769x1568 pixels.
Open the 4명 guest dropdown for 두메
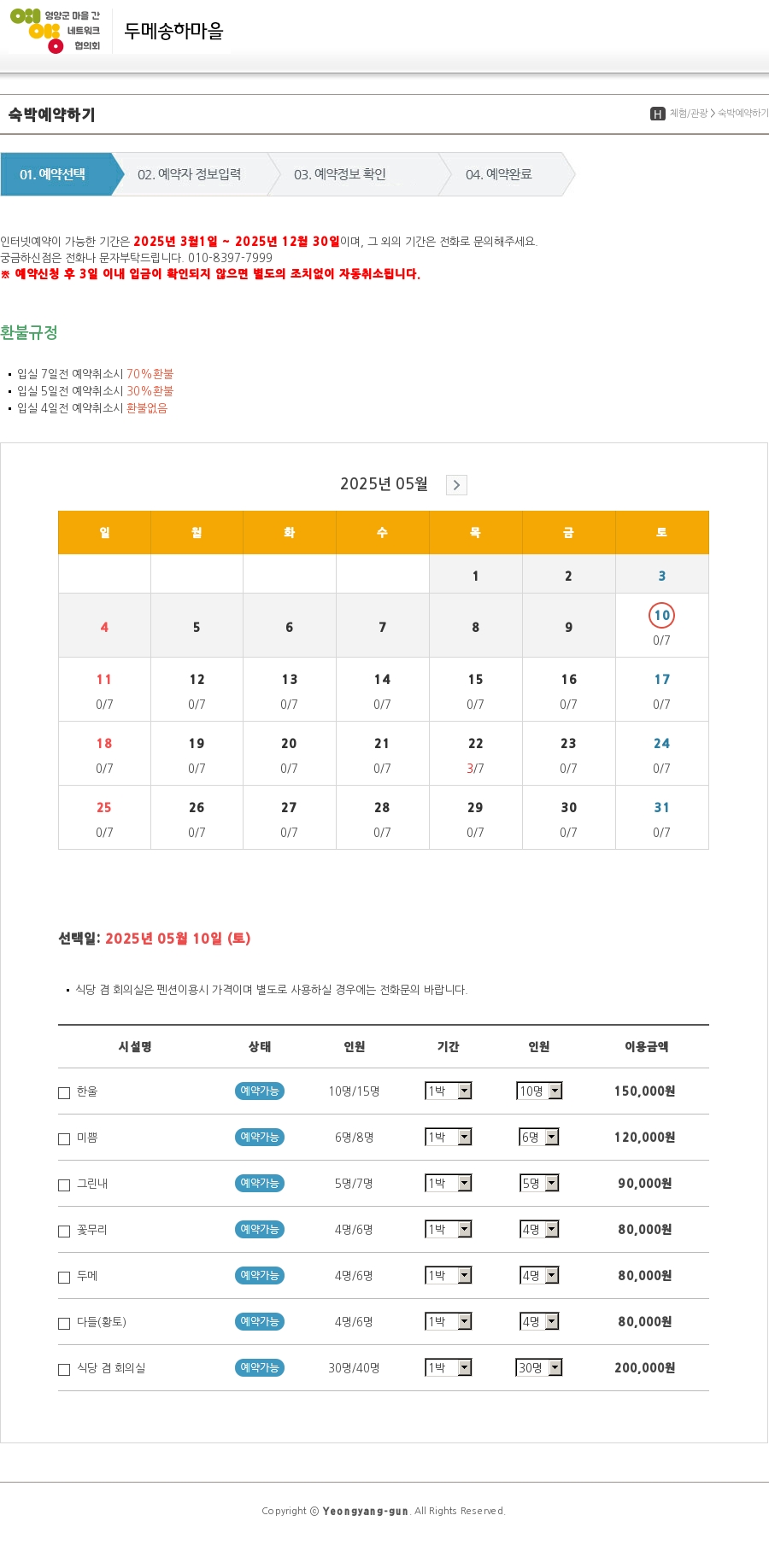(x=539, y=1275)
